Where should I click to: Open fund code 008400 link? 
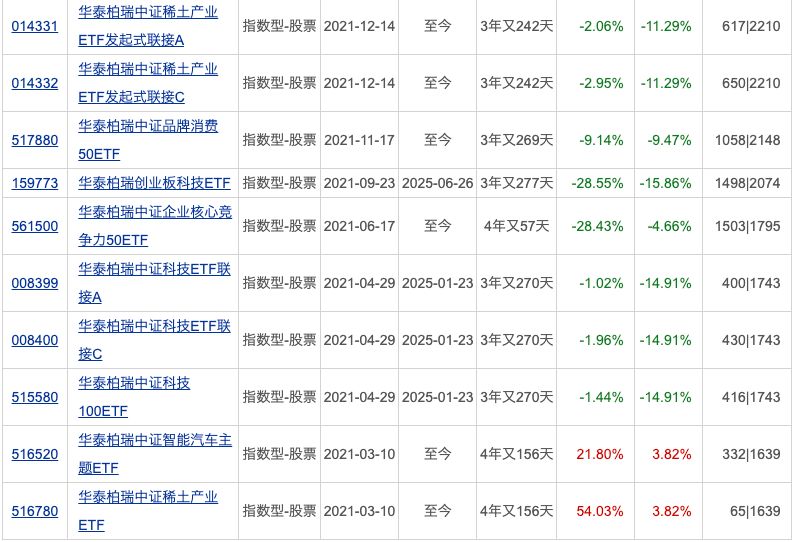coord(34,340)
